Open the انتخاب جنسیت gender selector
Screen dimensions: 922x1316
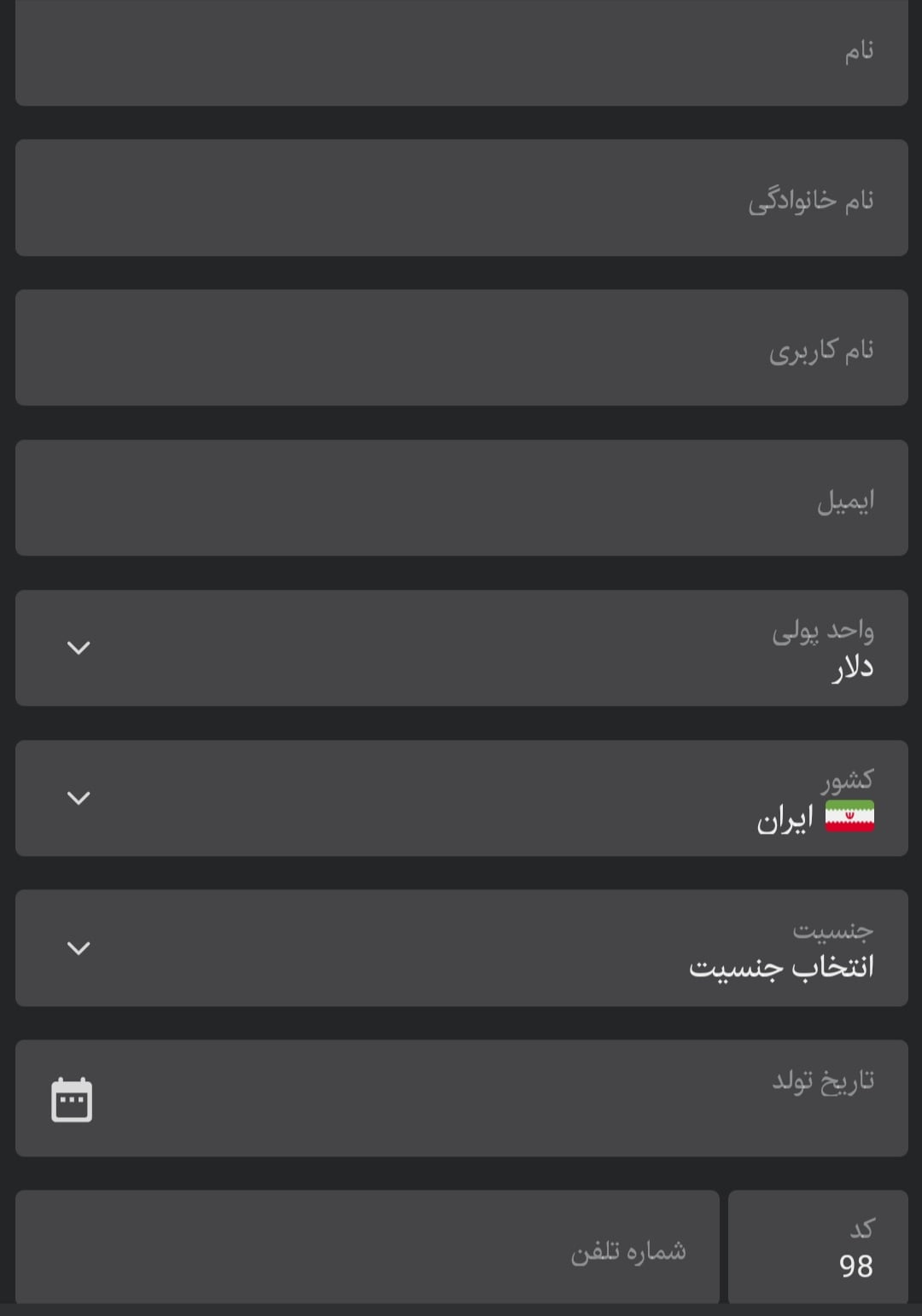(x=461, y=947)
